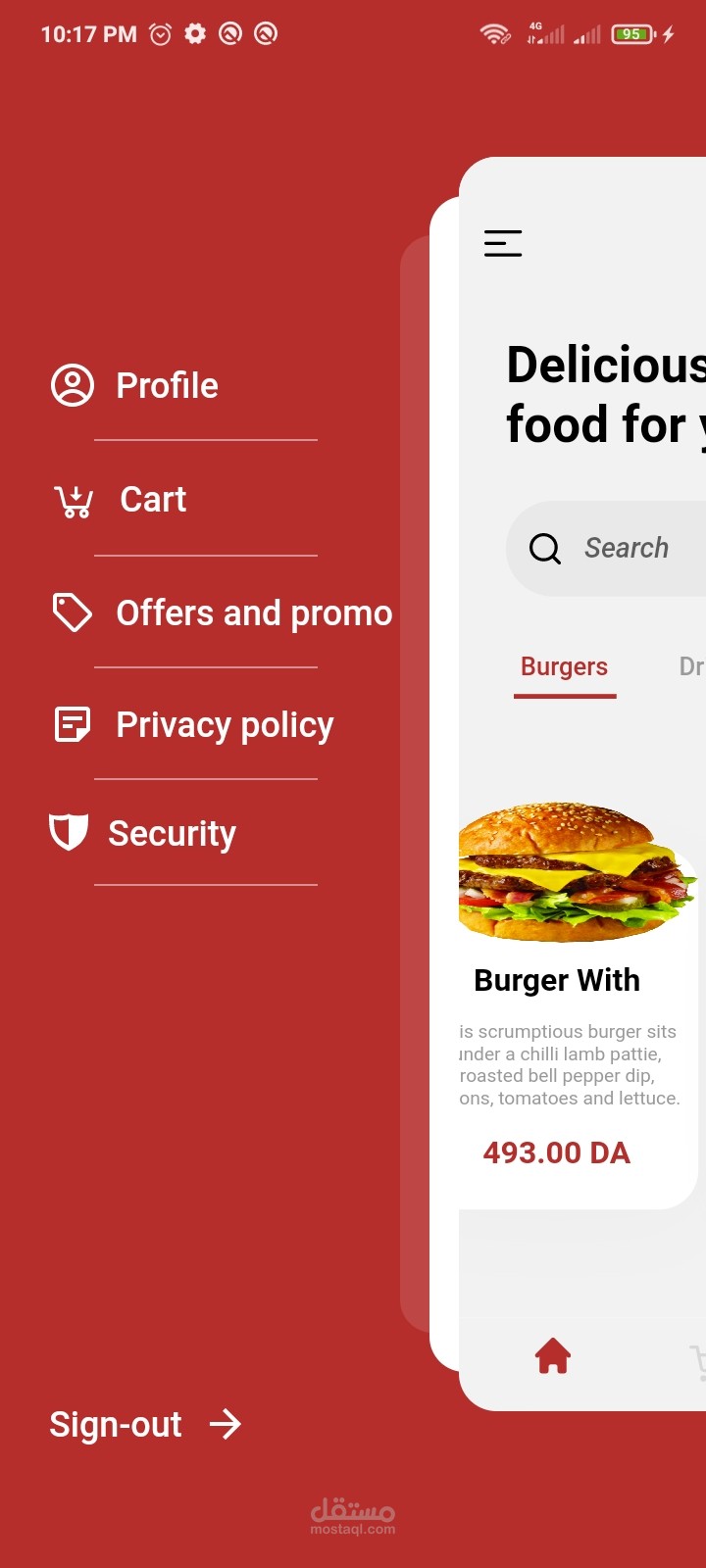Viewport: 706px width, 1568px height.
Task: Open Security settings
Action: point(172,834)
